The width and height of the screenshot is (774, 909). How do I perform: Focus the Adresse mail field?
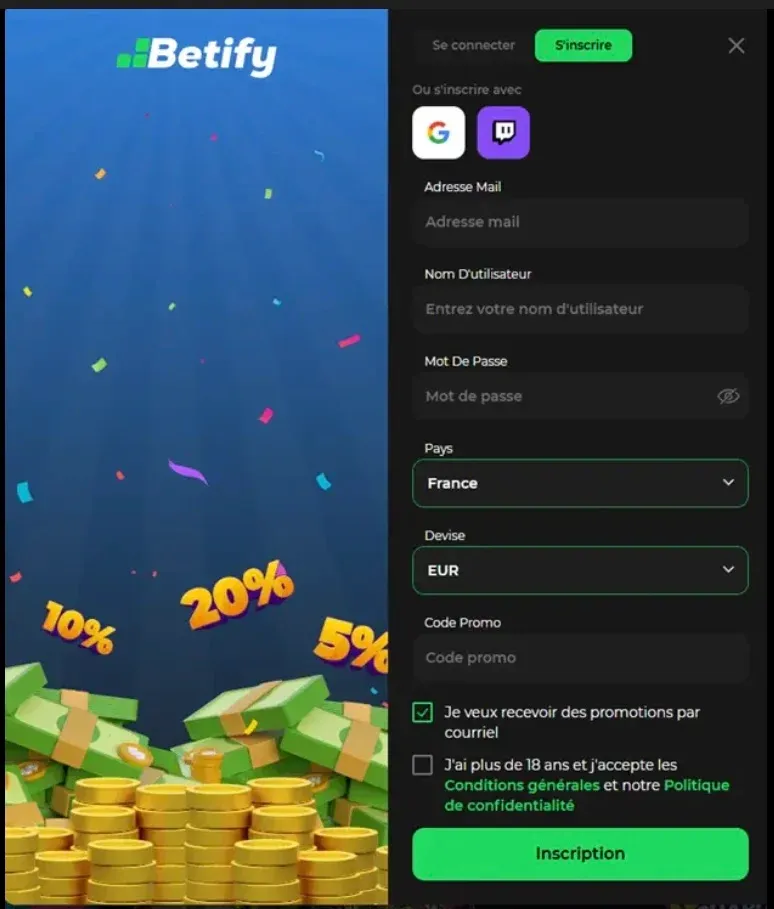point(580,222)
